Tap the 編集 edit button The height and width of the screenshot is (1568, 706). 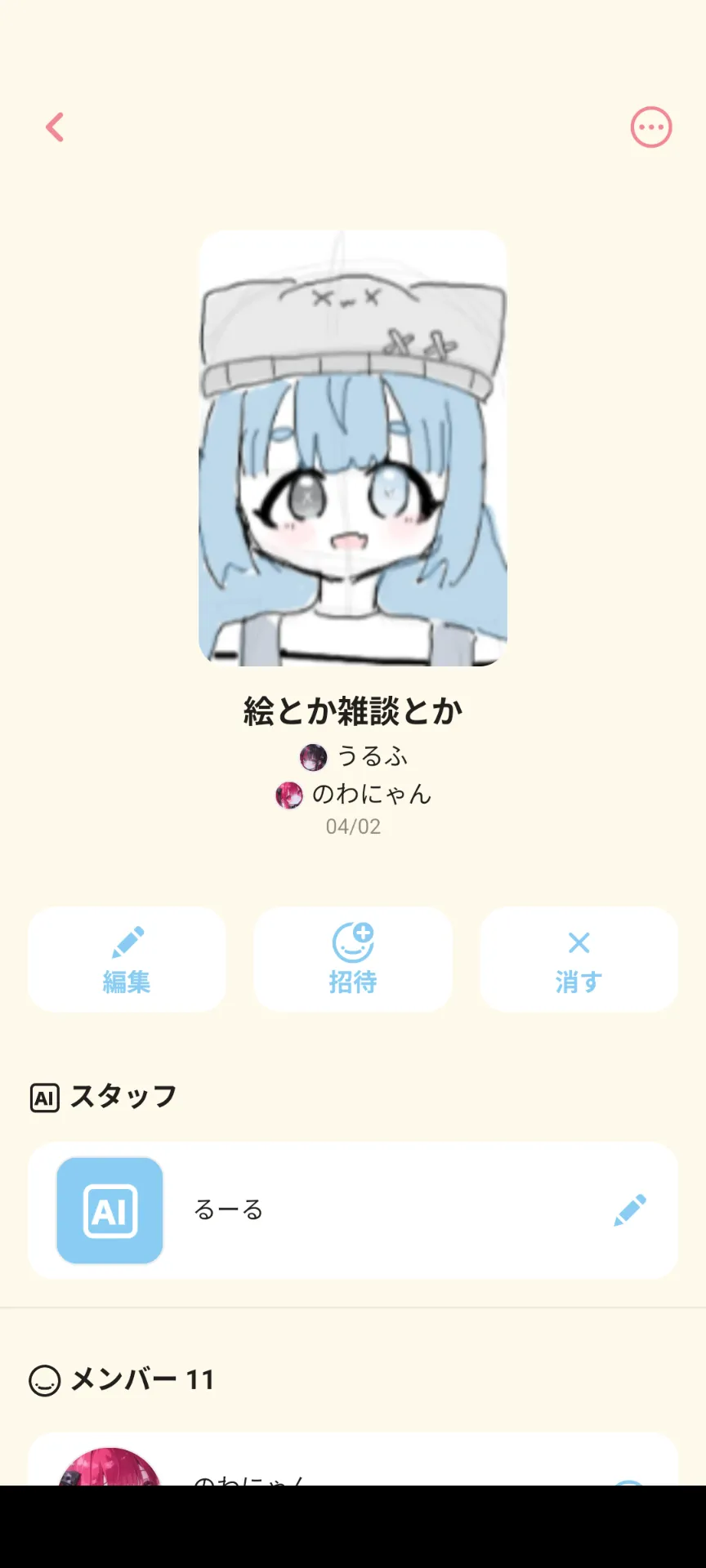[x=127, y=959]
